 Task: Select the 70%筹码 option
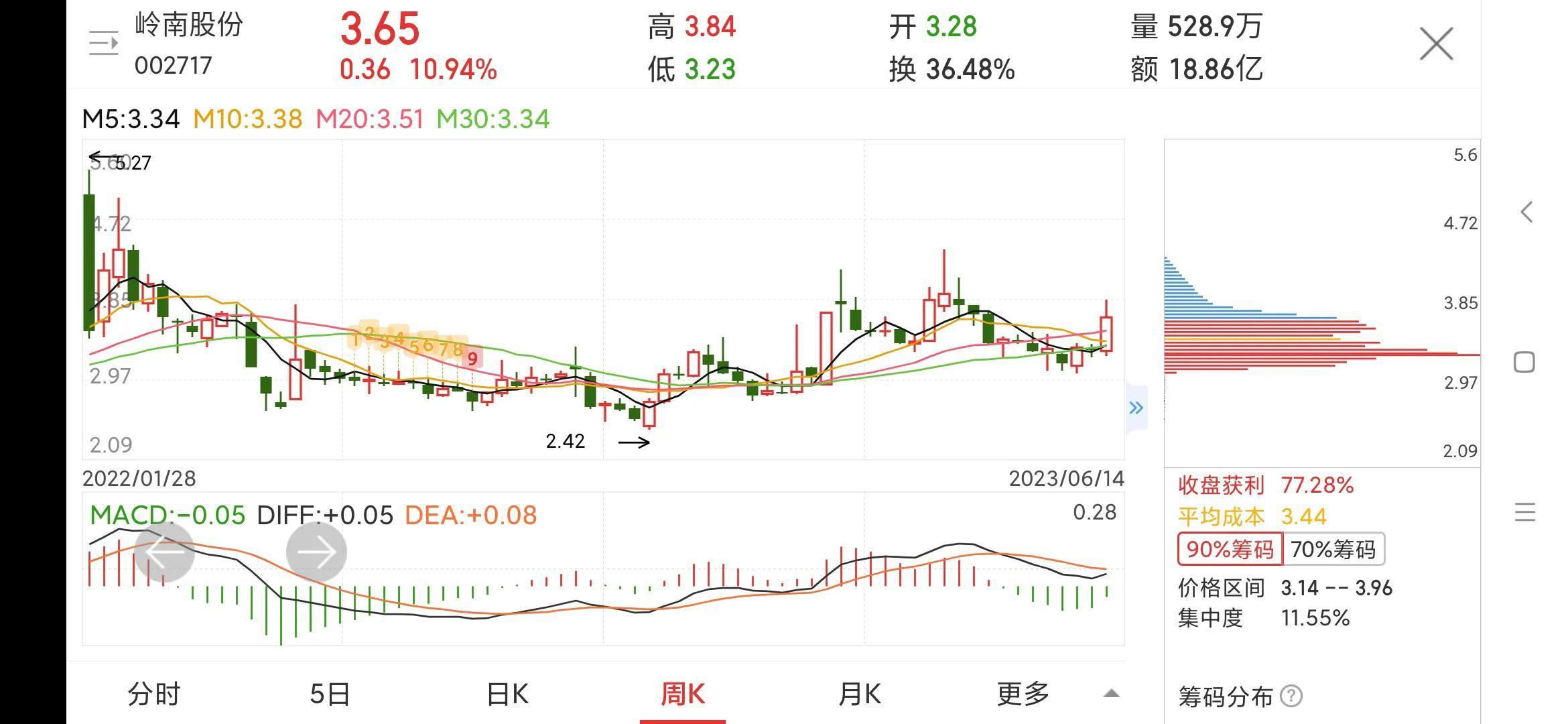pos(1333,550)
